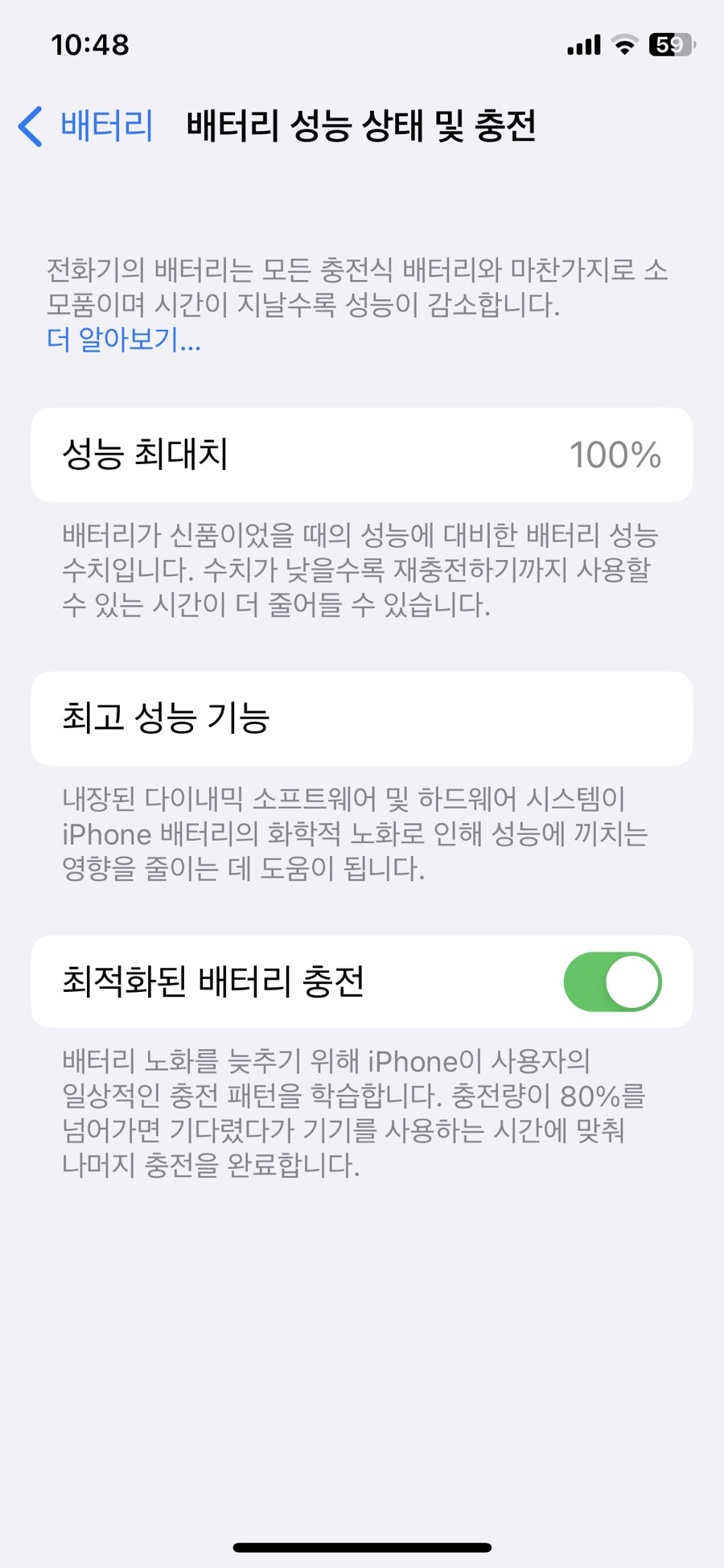
Task: Open the 더 알아보기 link
Action: tap(123, 340)
